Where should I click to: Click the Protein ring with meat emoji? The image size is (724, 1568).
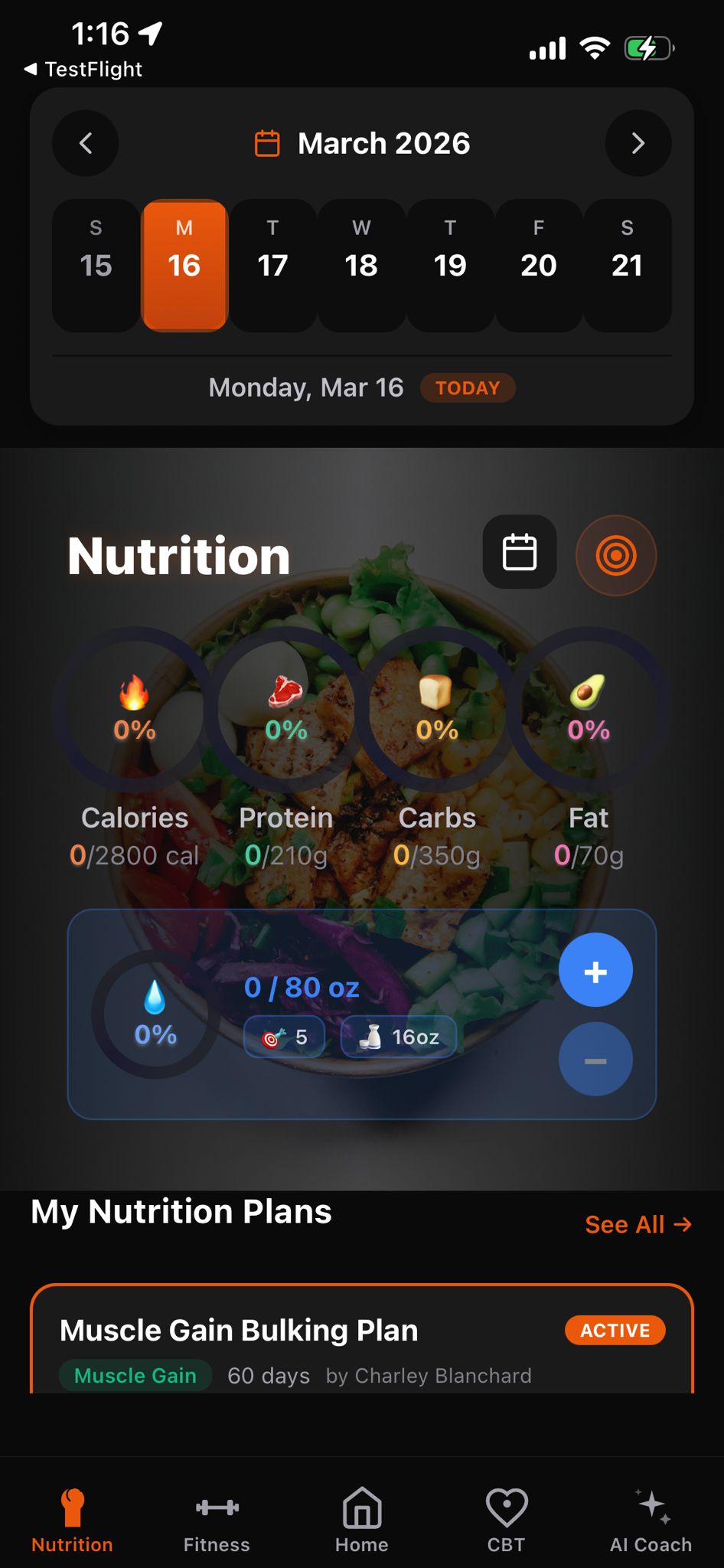click(285, 712)
